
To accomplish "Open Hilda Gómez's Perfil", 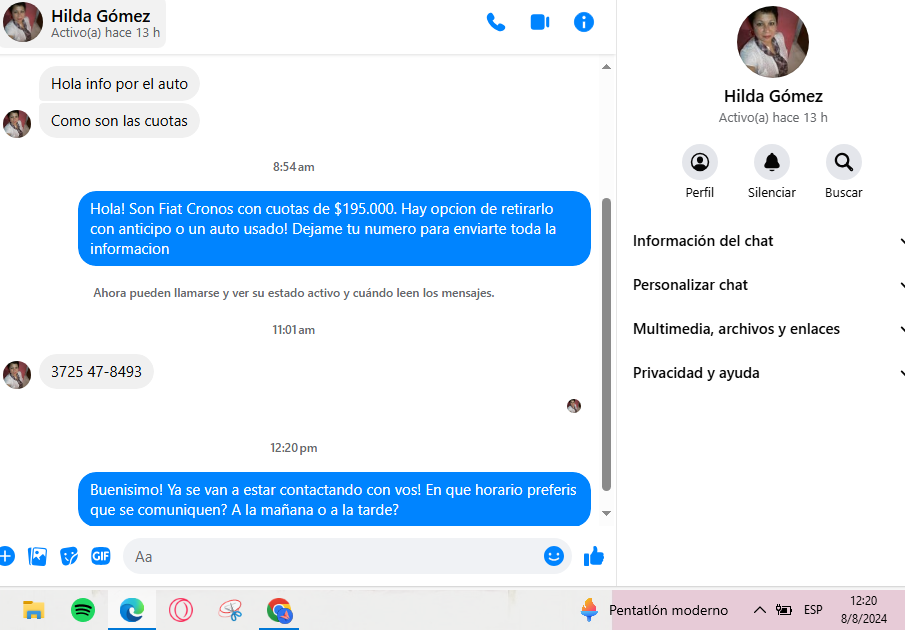I will click(700, 163).
